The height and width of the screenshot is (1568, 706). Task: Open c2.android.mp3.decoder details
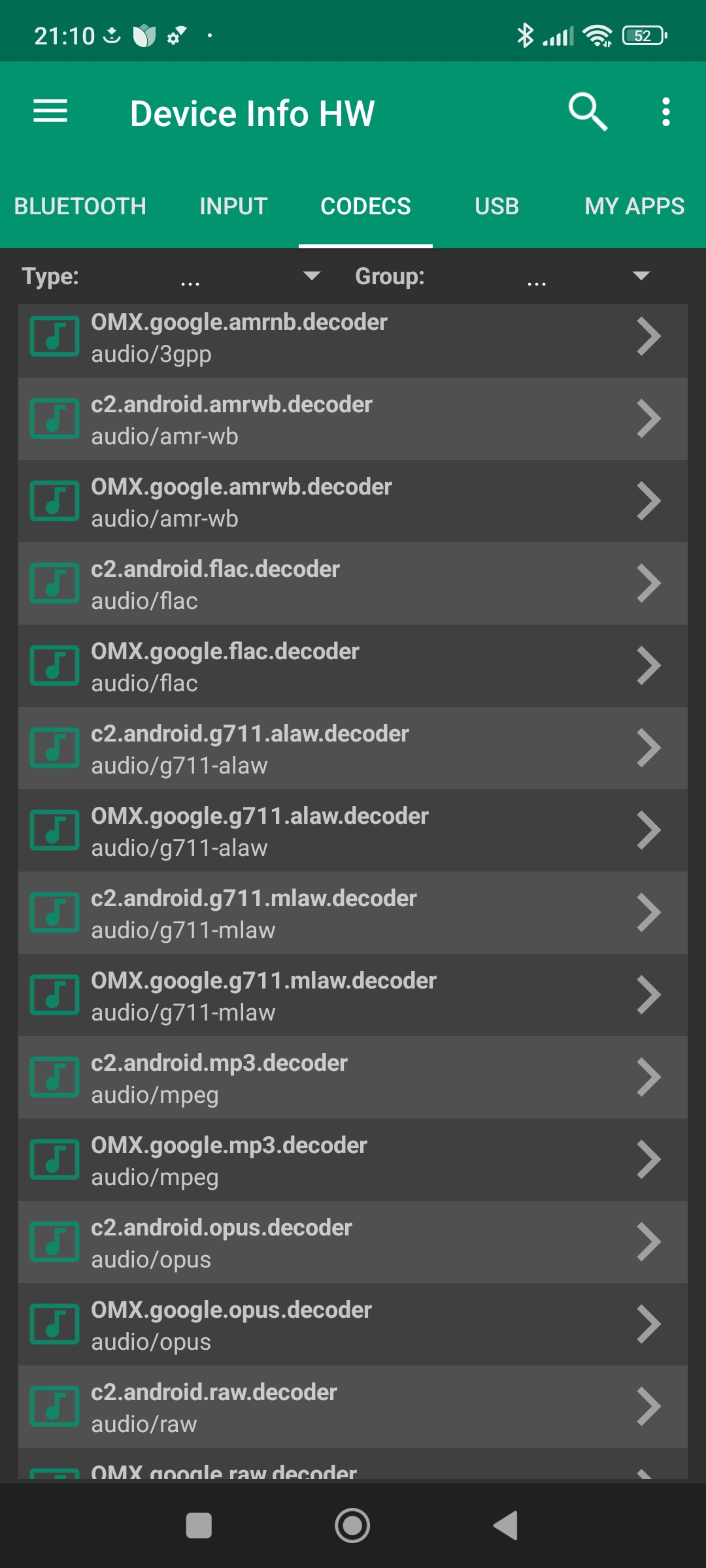point(353,1078)
